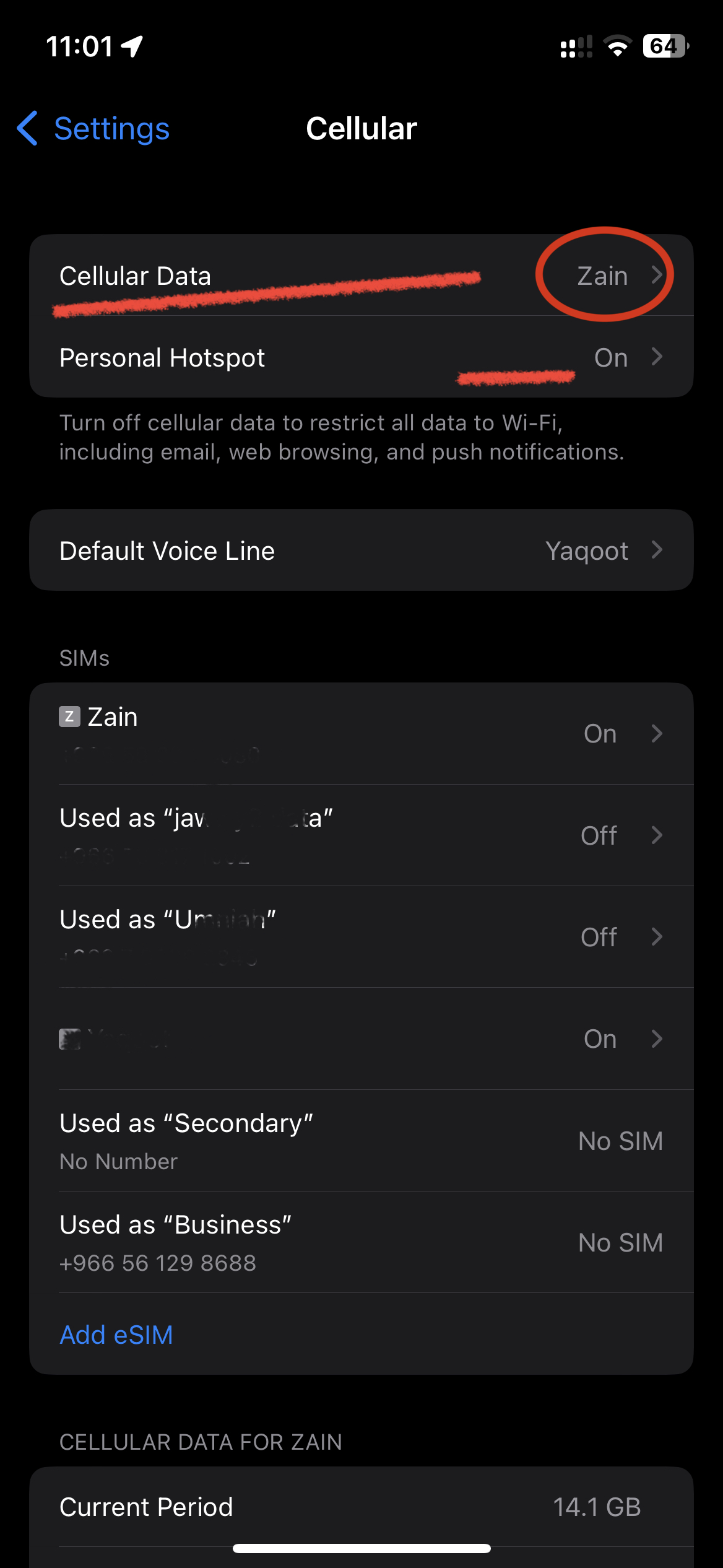The width and height of the screenshot is (723, 1568).
Task: Add eSIM
Action: click(x=116, y=1335)
